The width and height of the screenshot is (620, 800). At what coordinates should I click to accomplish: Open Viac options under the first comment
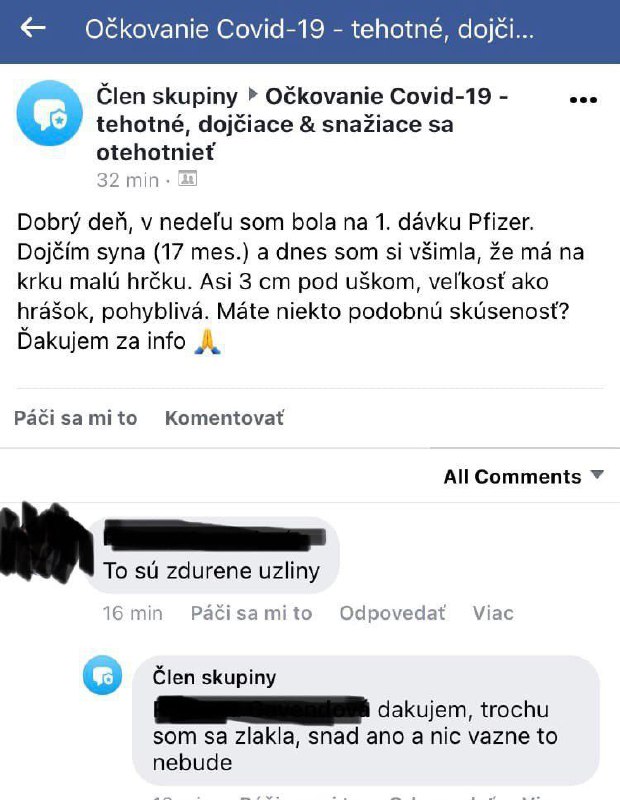click(x=493, y=613)
